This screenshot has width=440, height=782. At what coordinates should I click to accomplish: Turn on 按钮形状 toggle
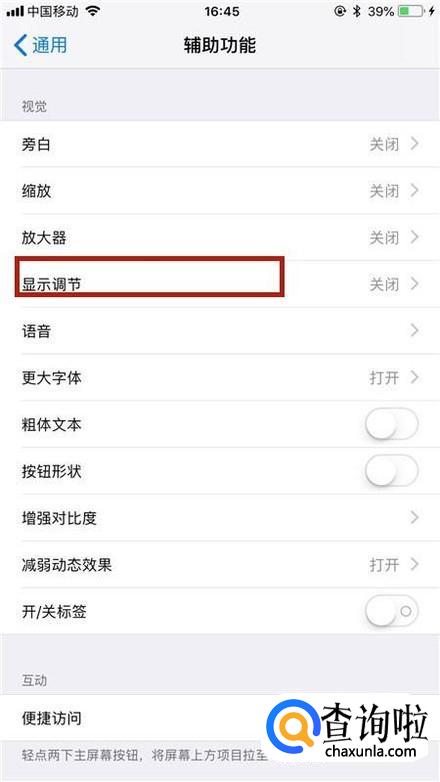[392, 471]
